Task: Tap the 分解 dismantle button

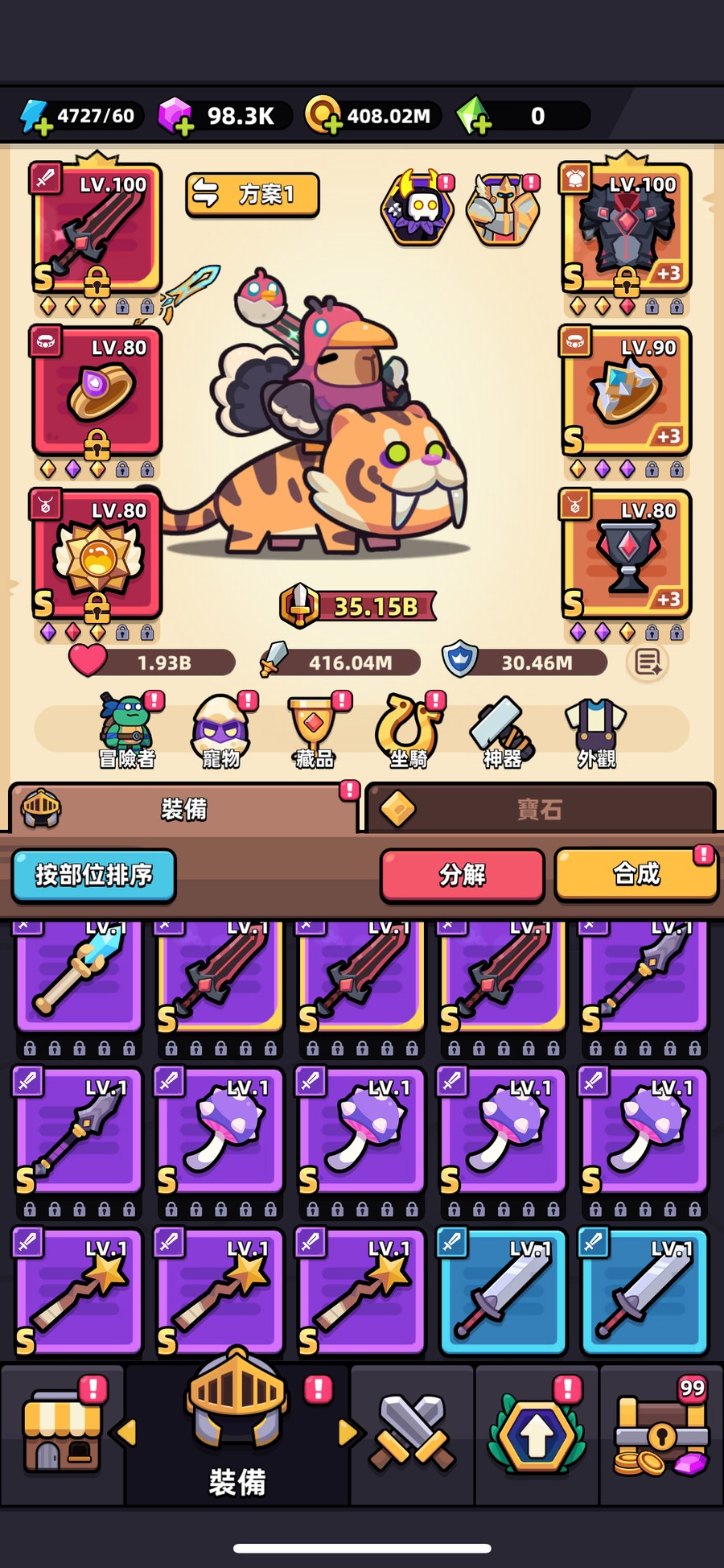Action: [463, 875]
